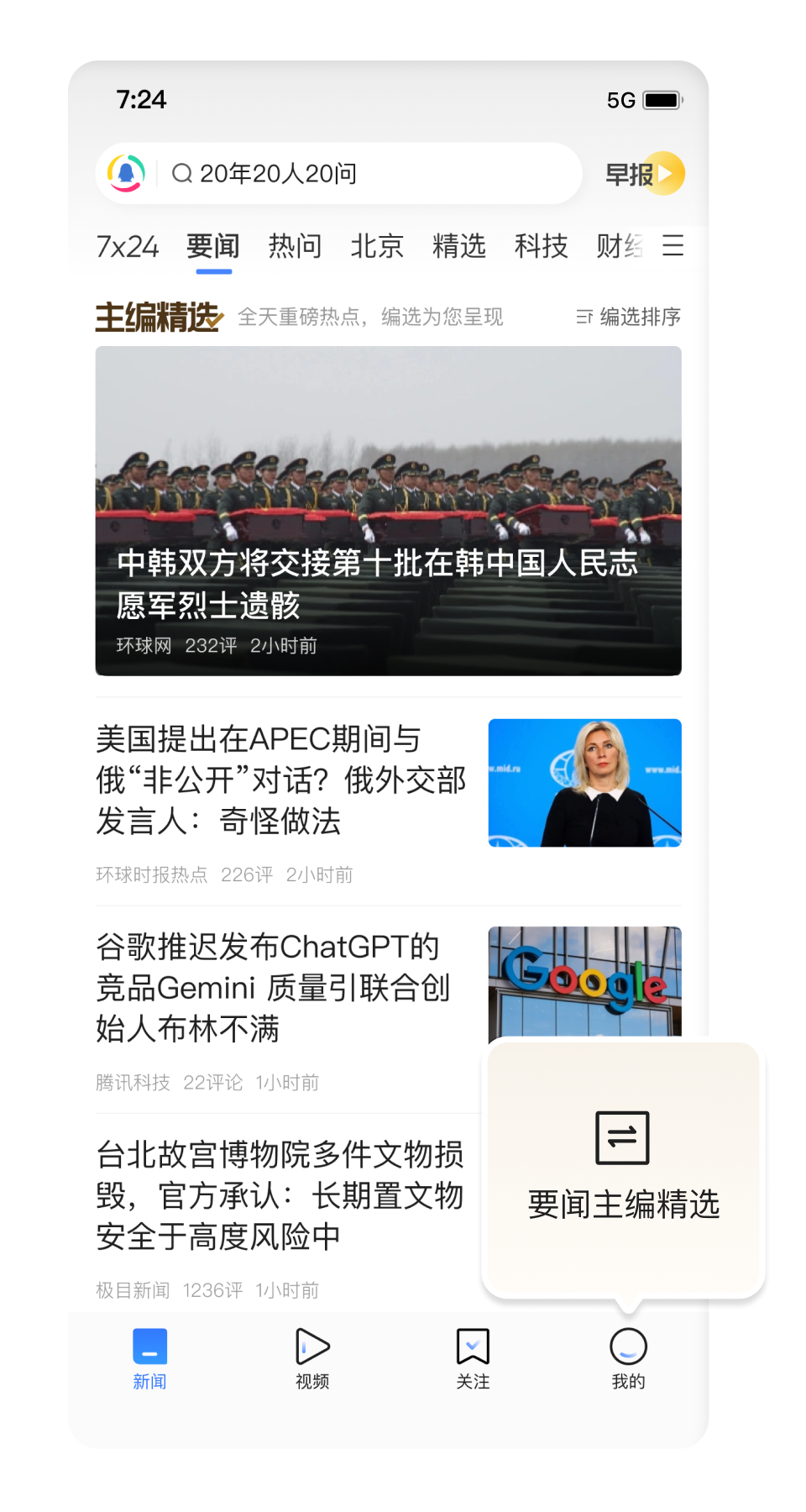
Task: Tap 编选排序 to change sorting
Action: click(x=628, y=317)
